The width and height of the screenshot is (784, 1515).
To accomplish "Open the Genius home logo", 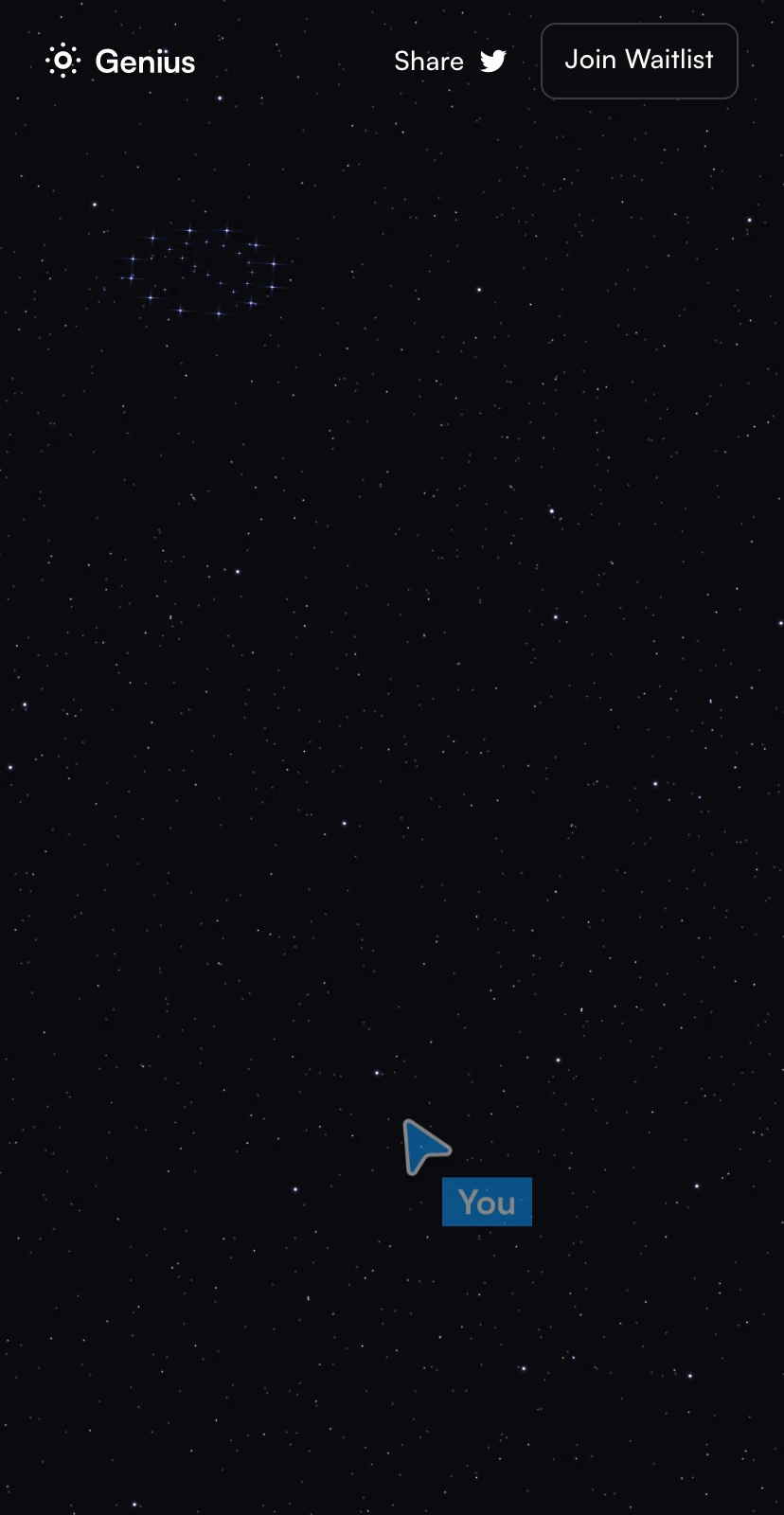I will point(120,62).
